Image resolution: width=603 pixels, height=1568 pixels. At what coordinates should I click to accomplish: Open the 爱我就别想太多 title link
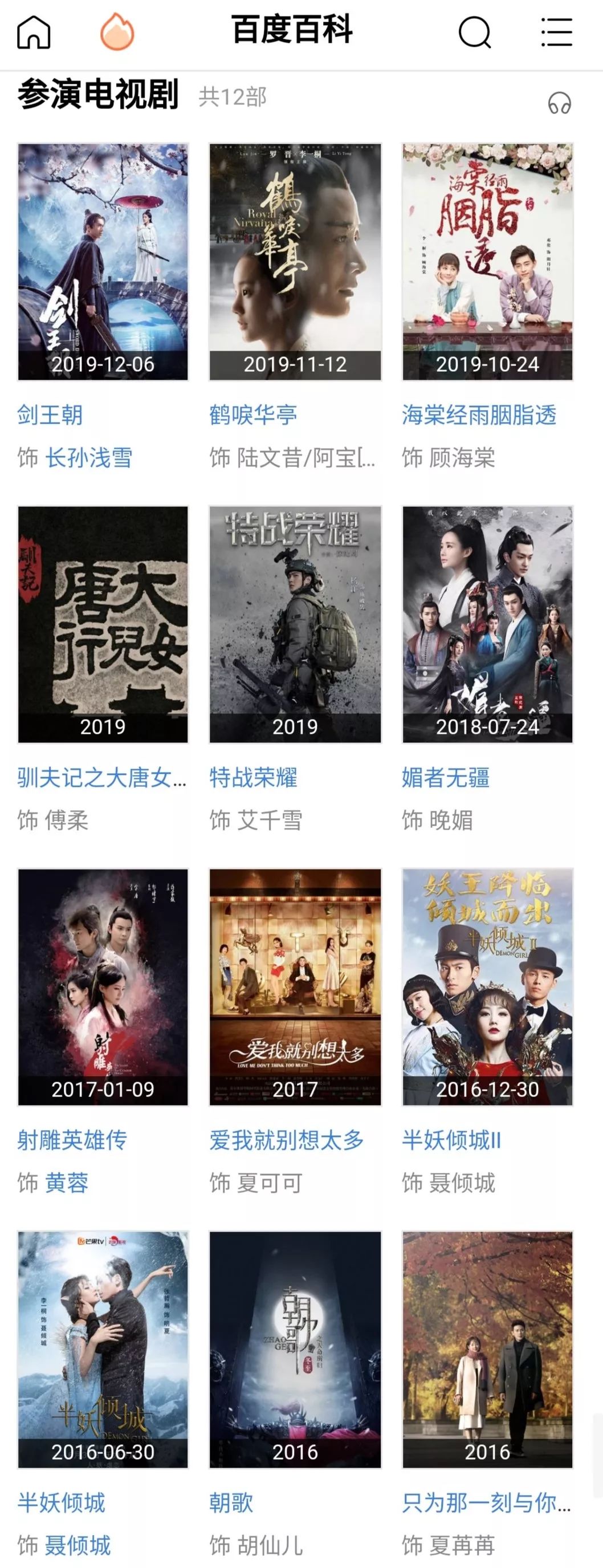286,1140
